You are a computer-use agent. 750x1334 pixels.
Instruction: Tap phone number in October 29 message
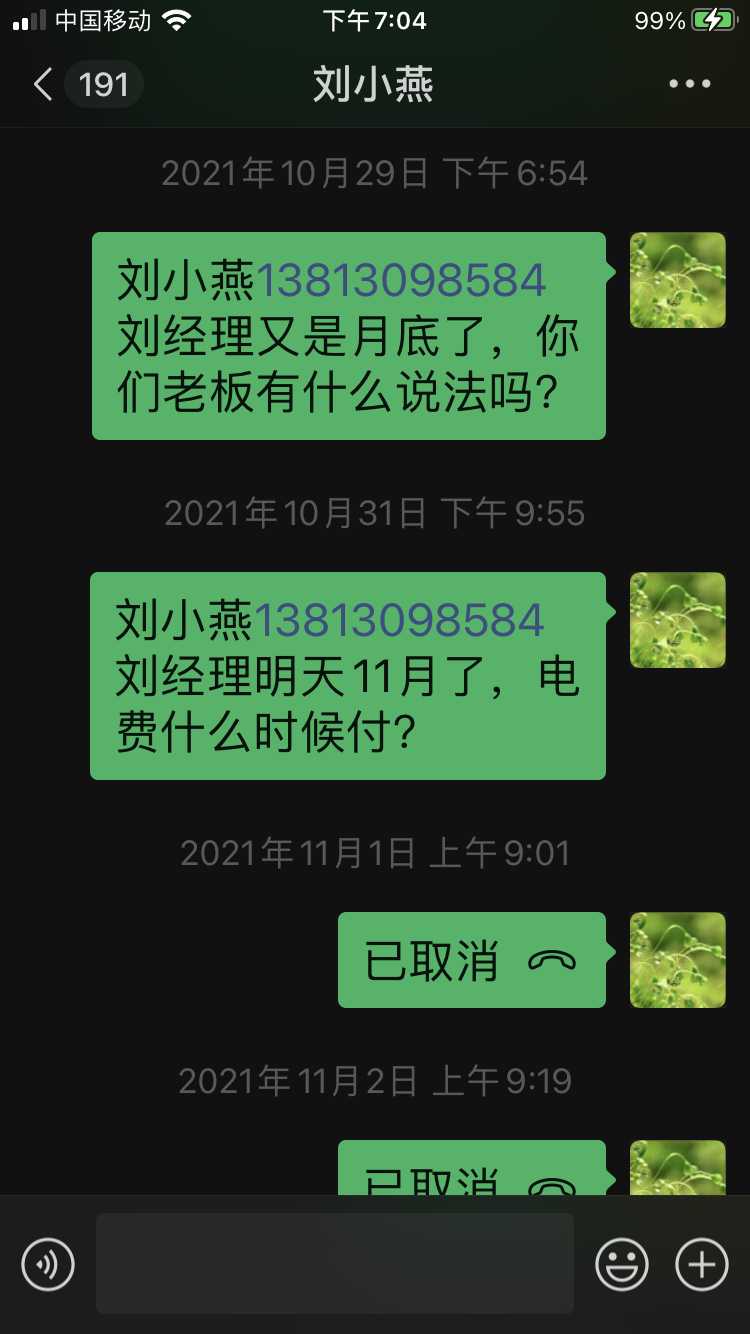[x=401, y=281]
